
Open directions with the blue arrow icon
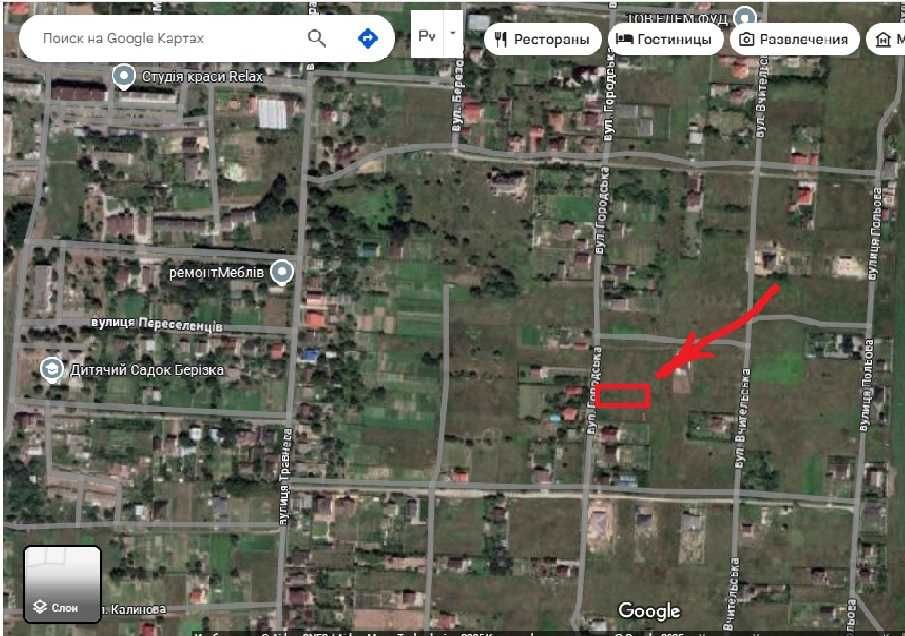click(x=368, y=39)
